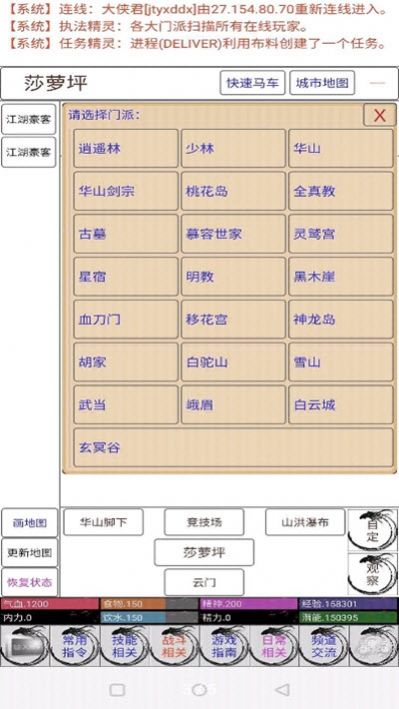Head to 山洪瀑布

point(305,522)
